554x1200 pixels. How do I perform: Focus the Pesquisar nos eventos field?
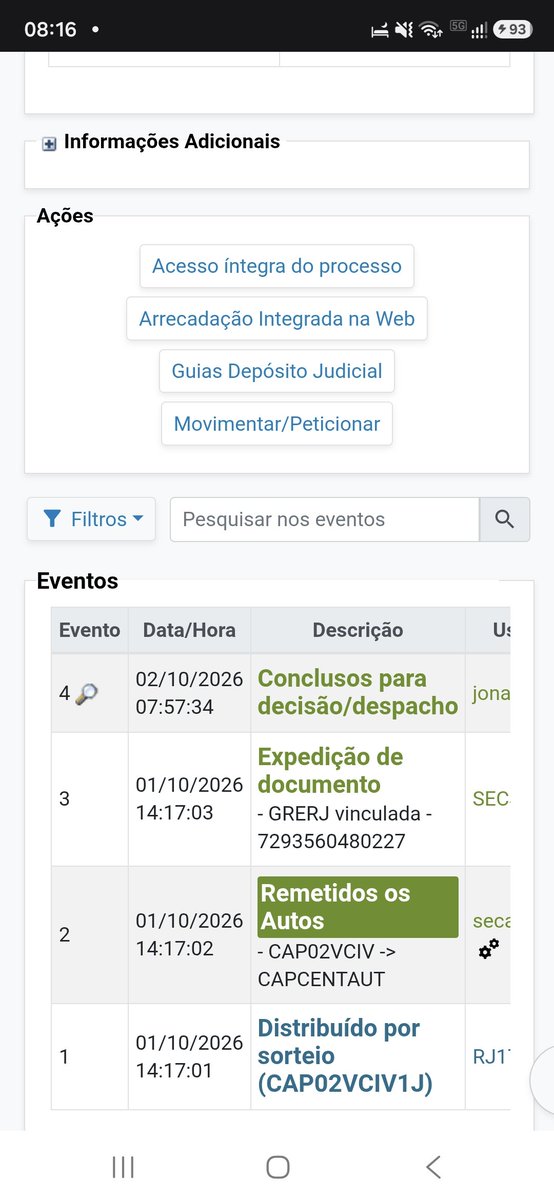point(325,519)
